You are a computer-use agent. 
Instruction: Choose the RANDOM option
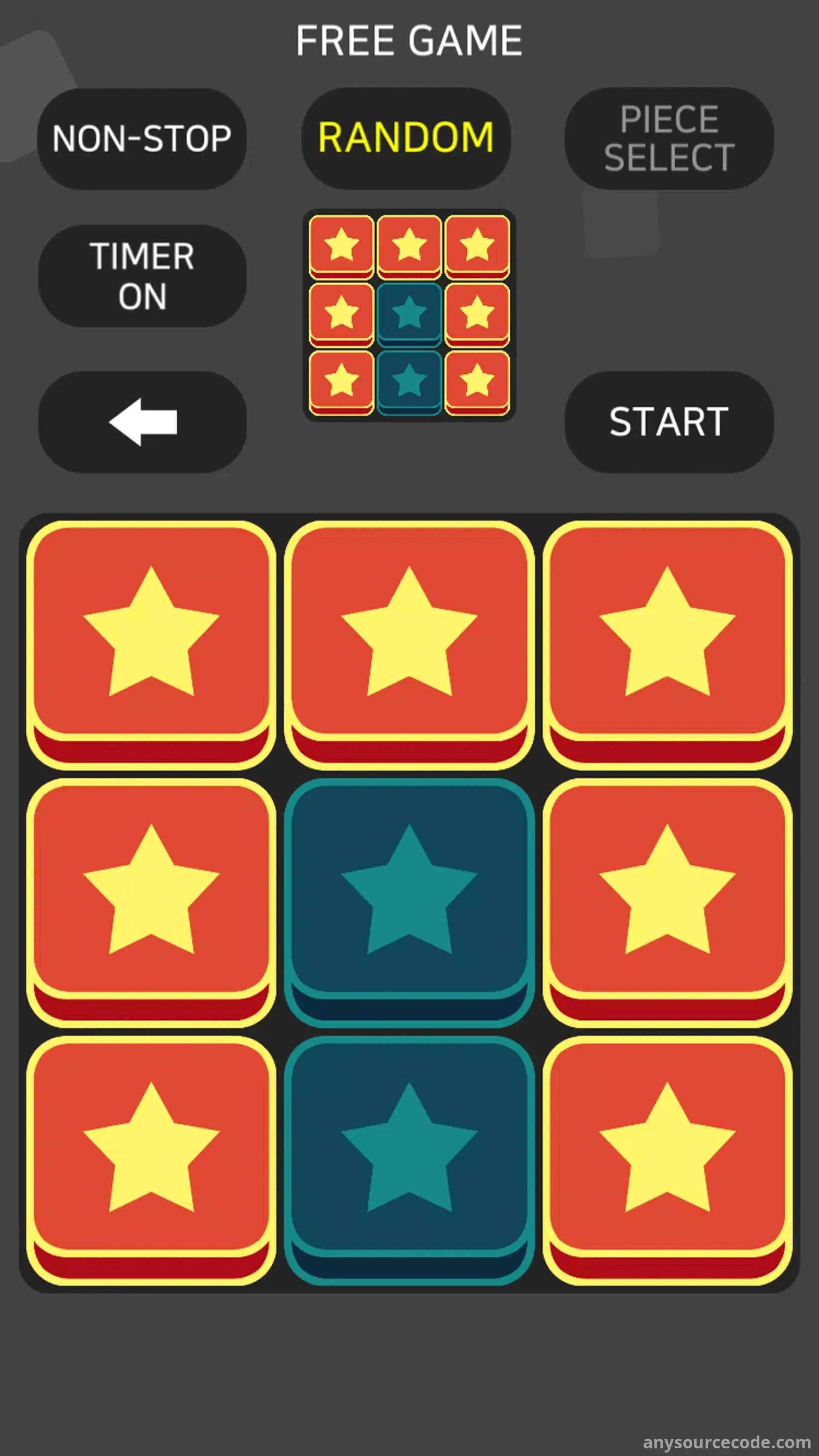pyautogui.click(x=406, y=138)
